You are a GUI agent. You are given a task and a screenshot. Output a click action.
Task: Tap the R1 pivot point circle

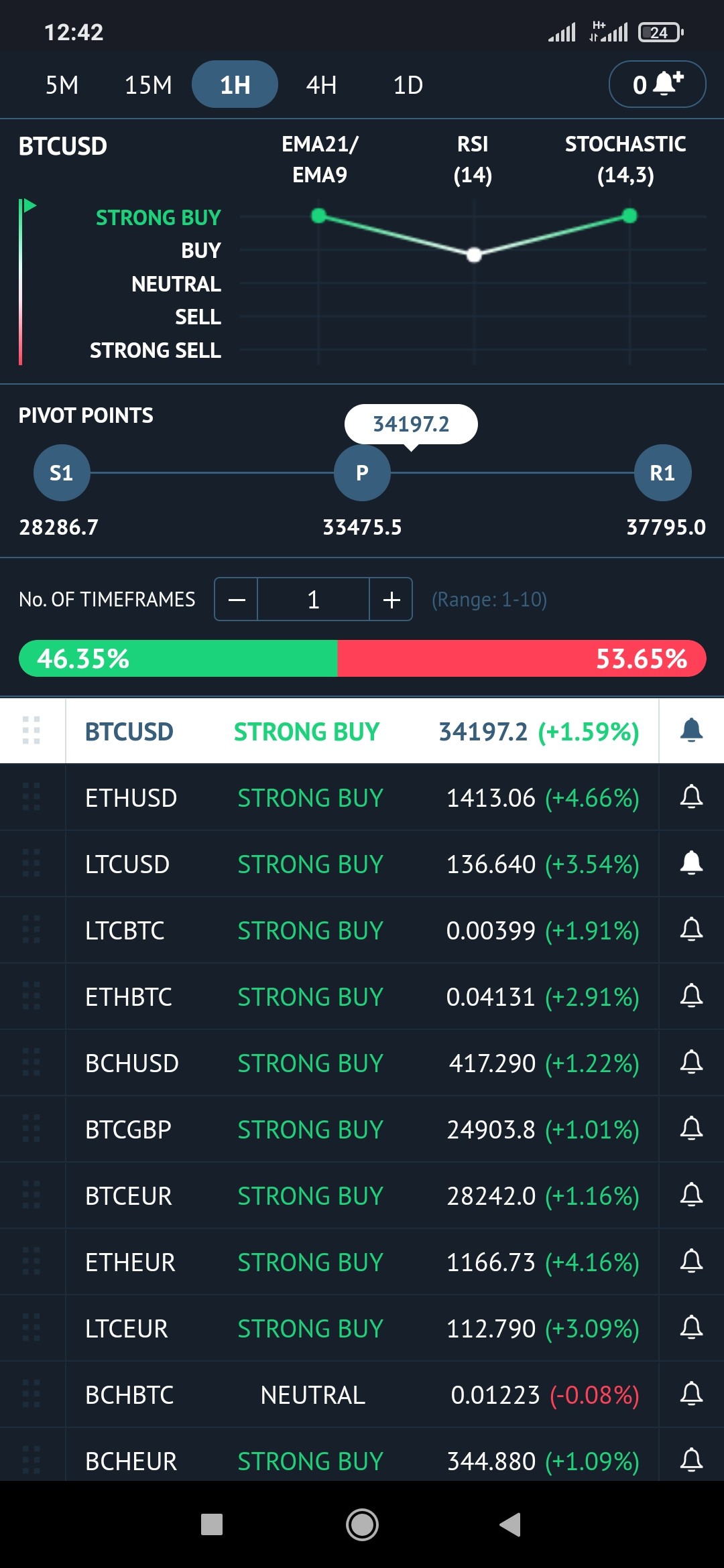[x=662, y=472]
